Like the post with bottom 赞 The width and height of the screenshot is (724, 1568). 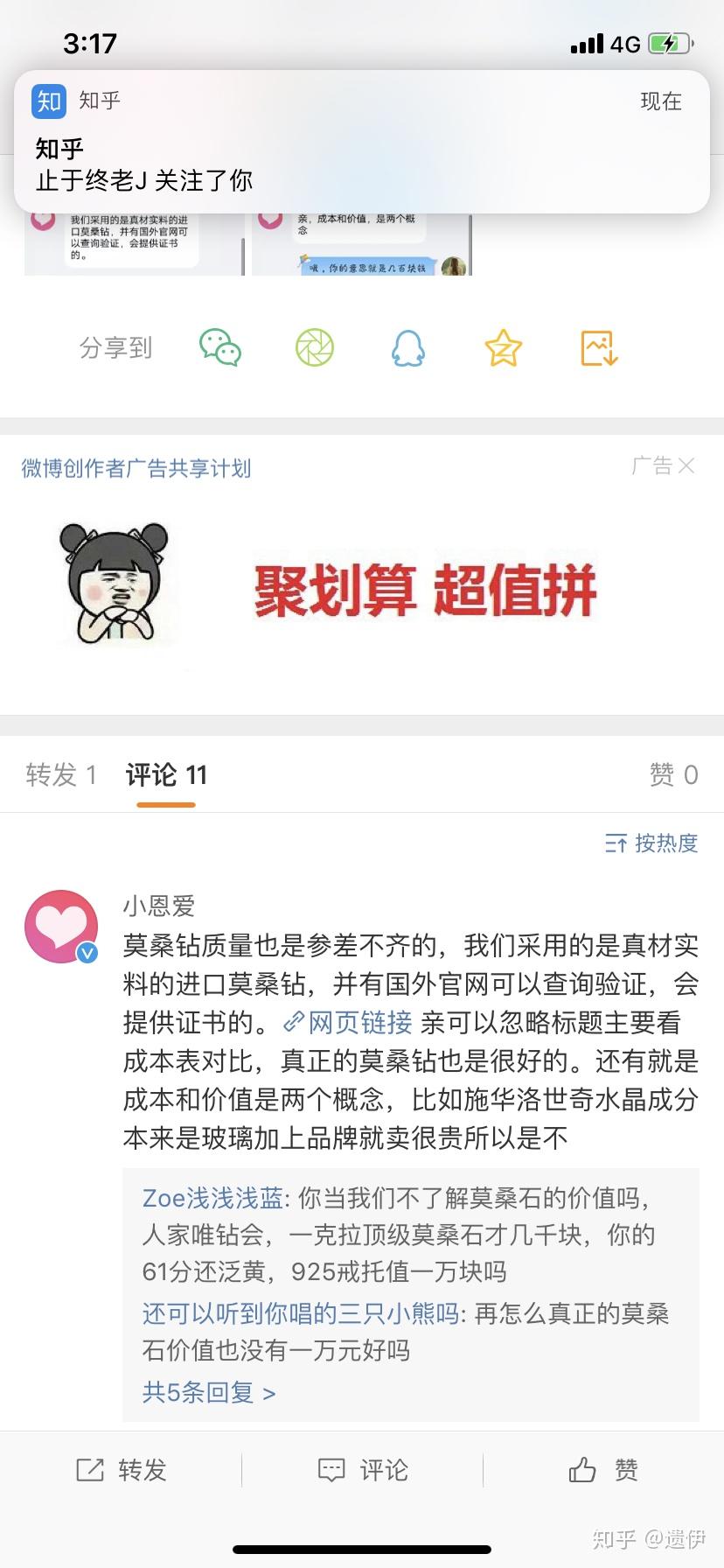tap(603, 1470)
